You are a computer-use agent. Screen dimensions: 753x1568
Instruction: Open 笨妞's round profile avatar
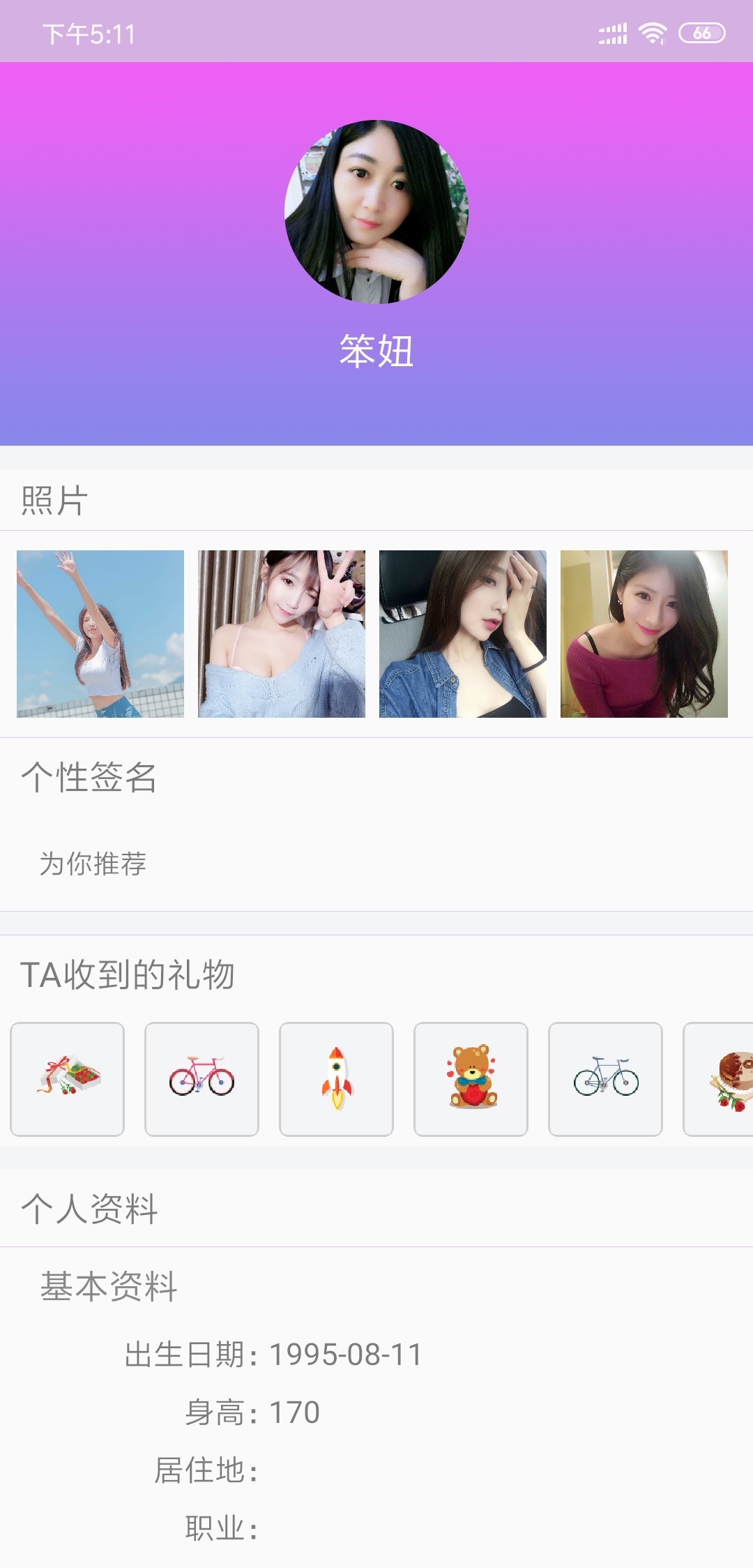(x=376, y=212)
